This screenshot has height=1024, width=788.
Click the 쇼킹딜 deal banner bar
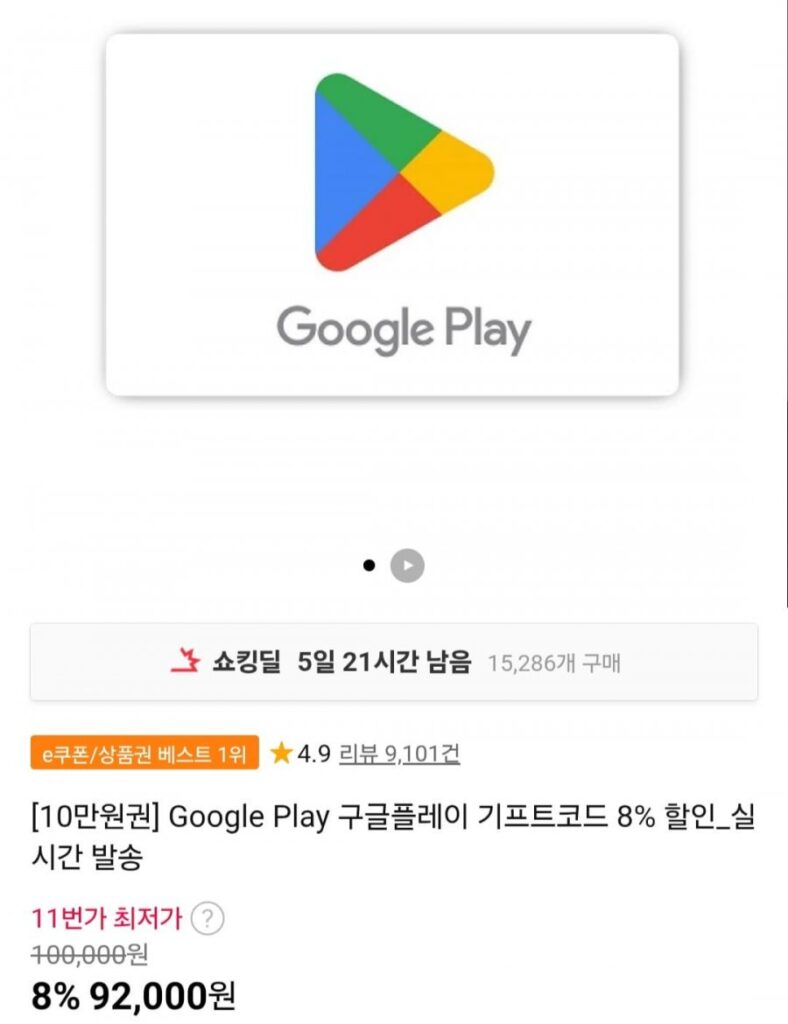pos(394,661)
